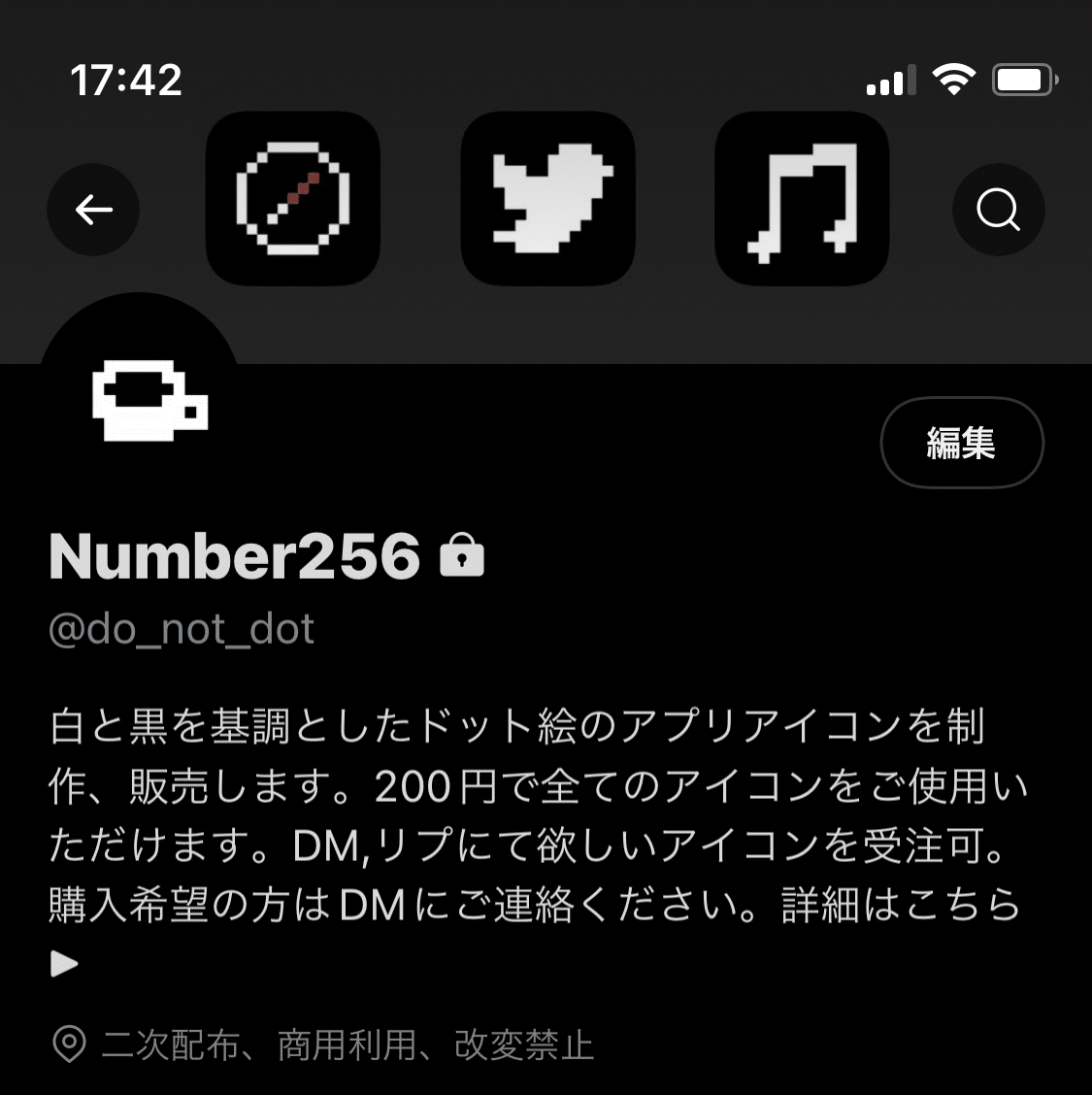1092x1095 pixels.
Task: Click the padlock icon beside Number256
Action: coord(461,557)
